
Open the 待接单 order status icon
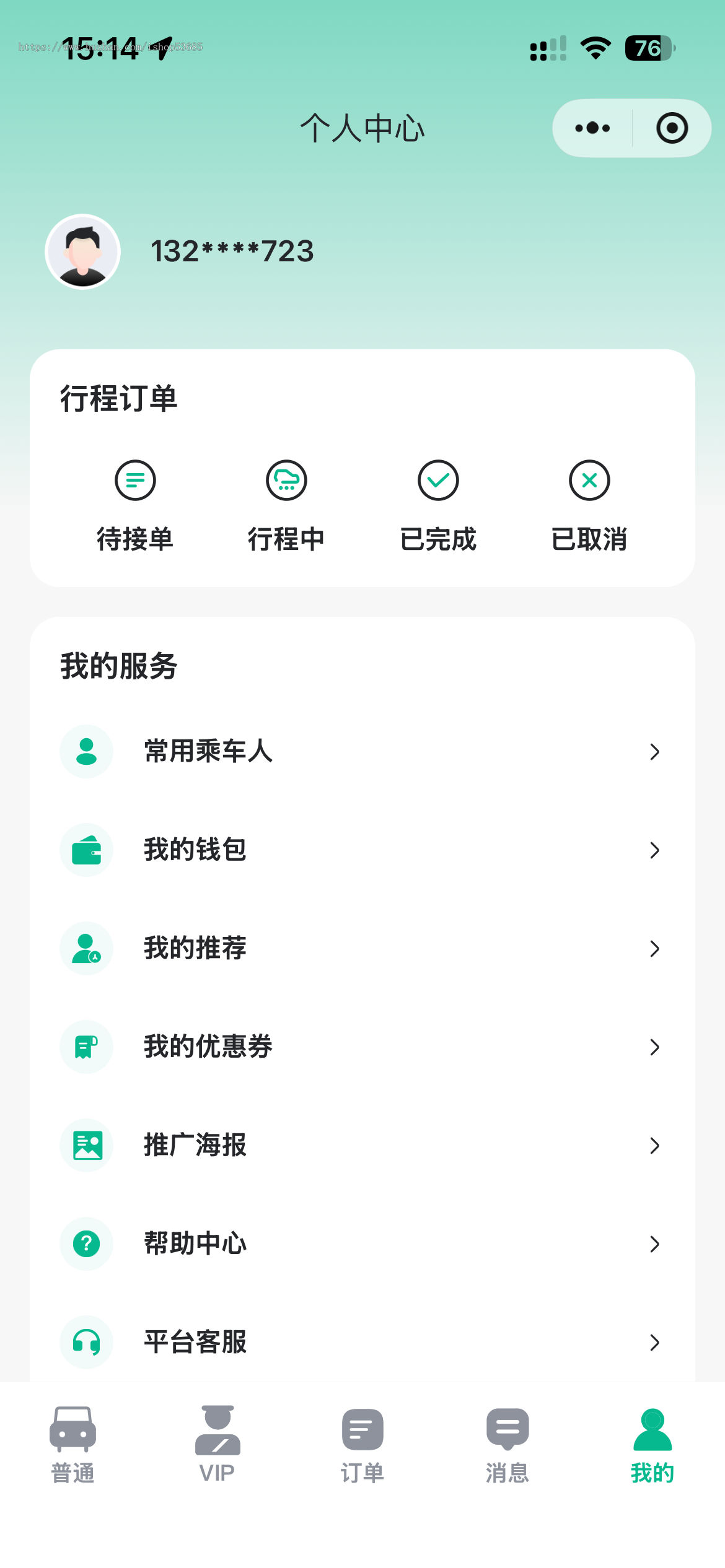[135, 480]
